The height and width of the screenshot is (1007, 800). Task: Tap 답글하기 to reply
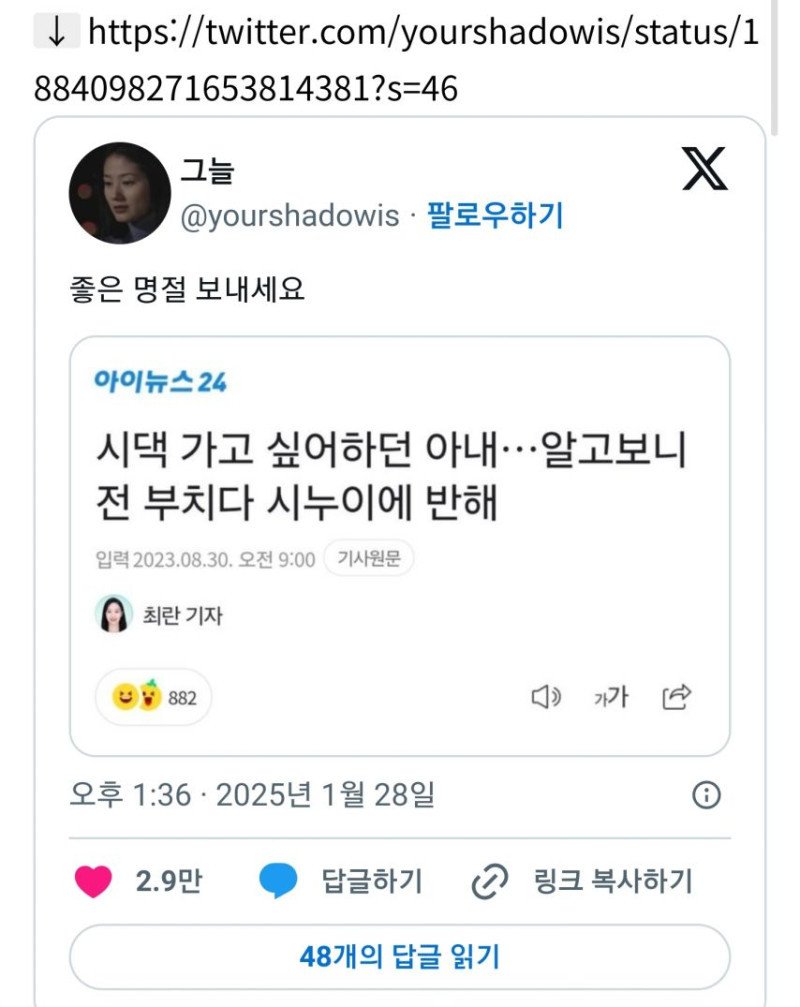click(342, 881)
